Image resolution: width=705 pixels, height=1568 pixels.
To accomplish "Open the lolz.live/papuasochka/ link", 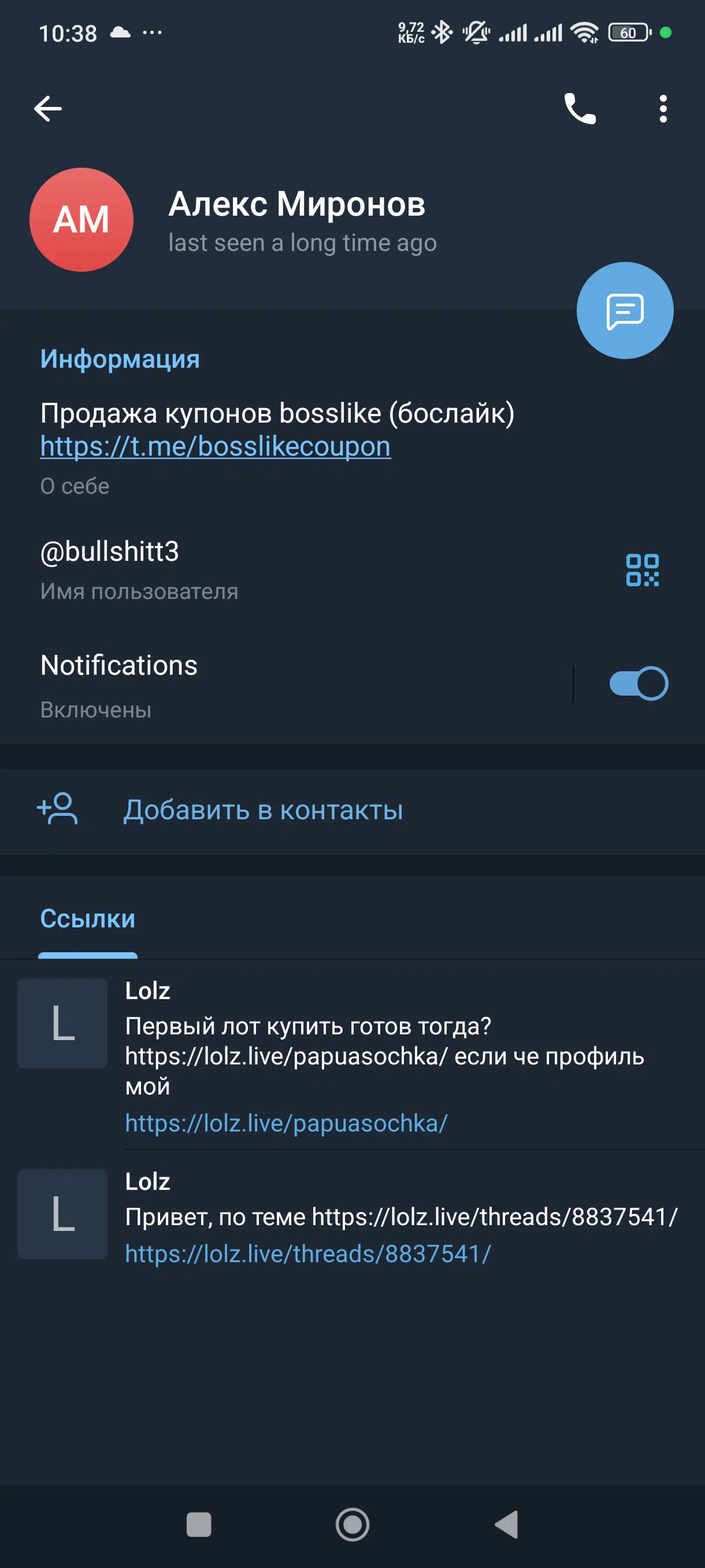I will [x=287, y=1123].
